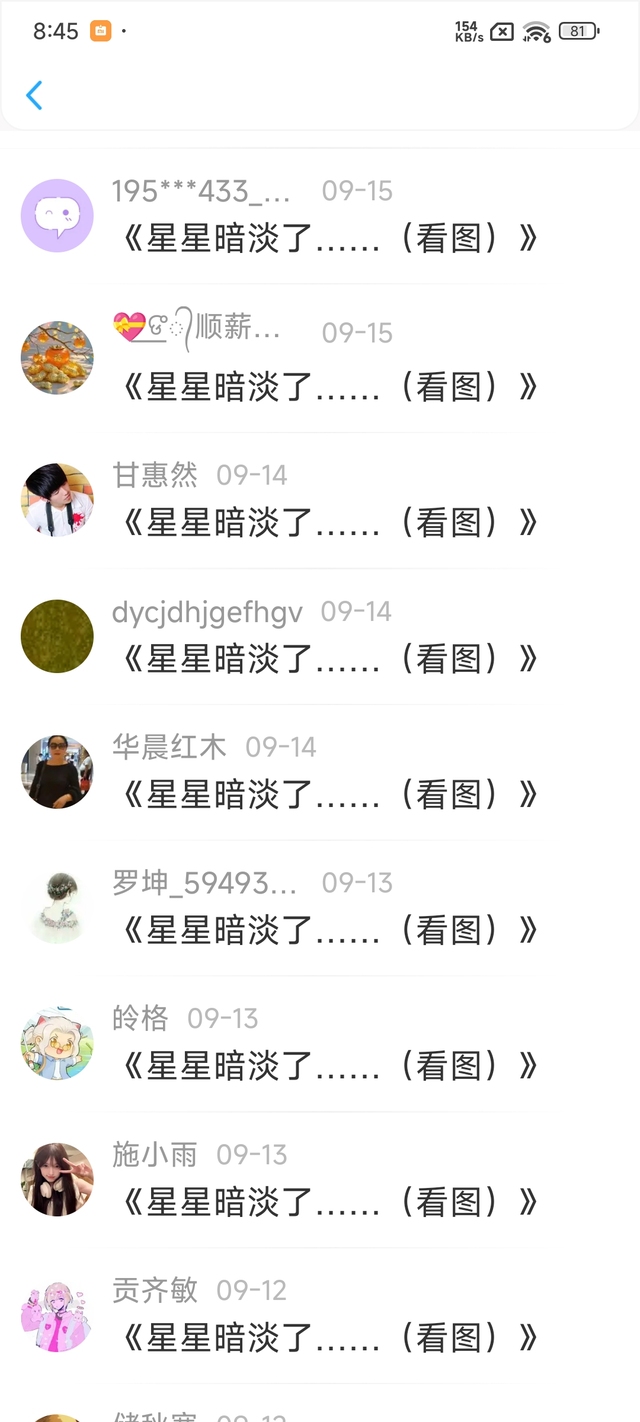
Task: Go back using the top-left arrow
Action: (x=34, y=96)
